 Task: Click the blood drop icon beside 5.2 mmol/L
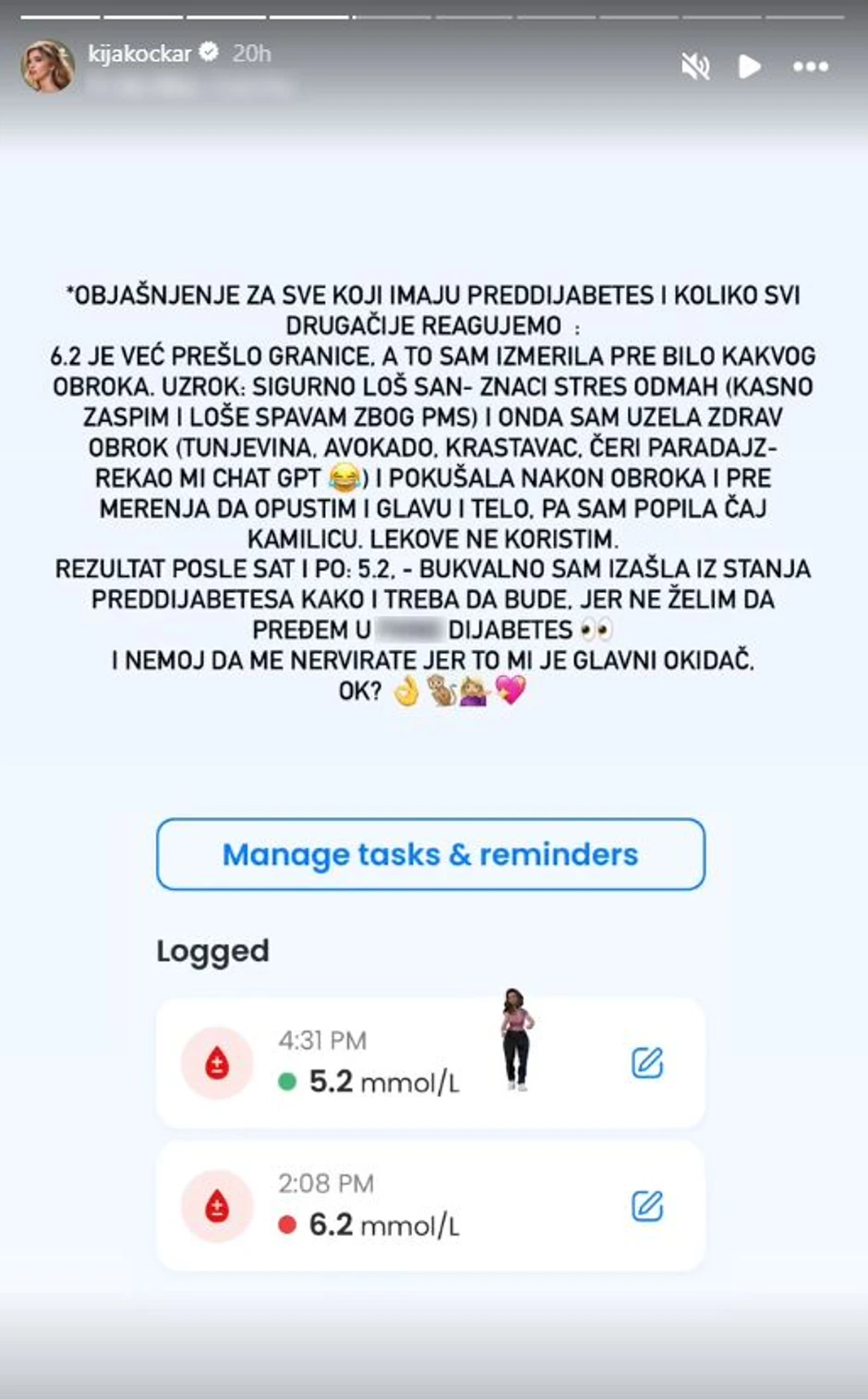(x=217, y=1064)
